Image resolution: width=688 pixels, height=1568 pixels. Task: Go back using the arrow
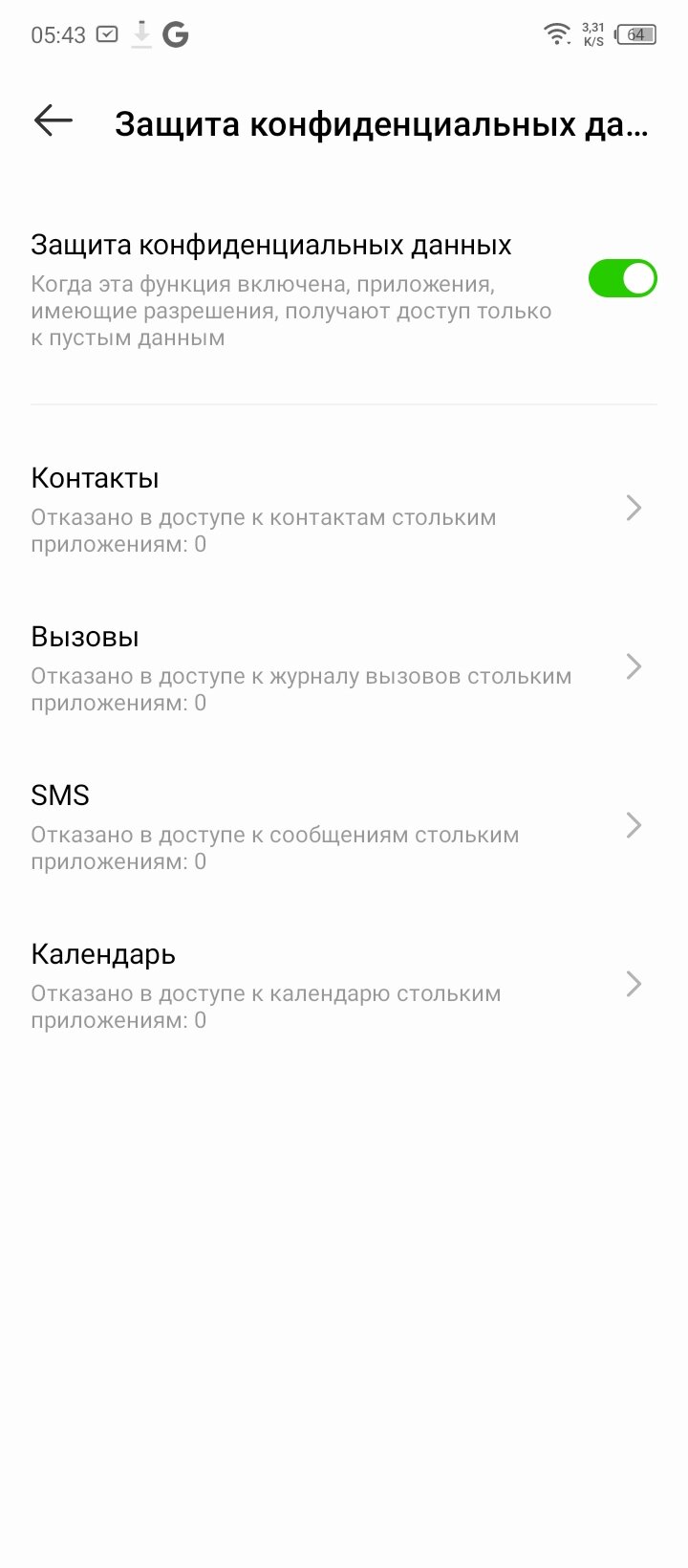point(54,120)
